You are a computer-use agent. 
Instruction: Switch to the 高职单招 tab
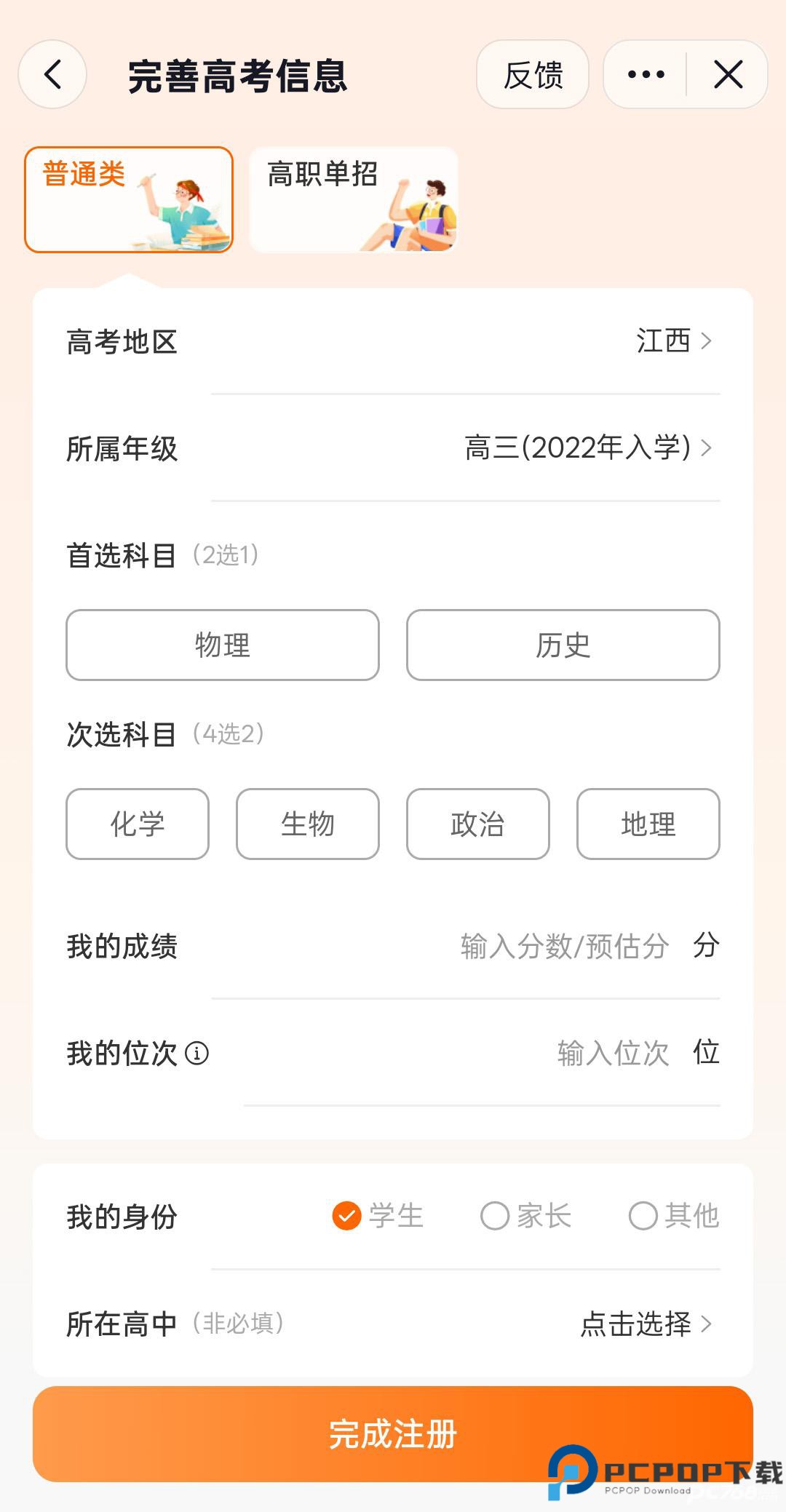coord(353,199)
